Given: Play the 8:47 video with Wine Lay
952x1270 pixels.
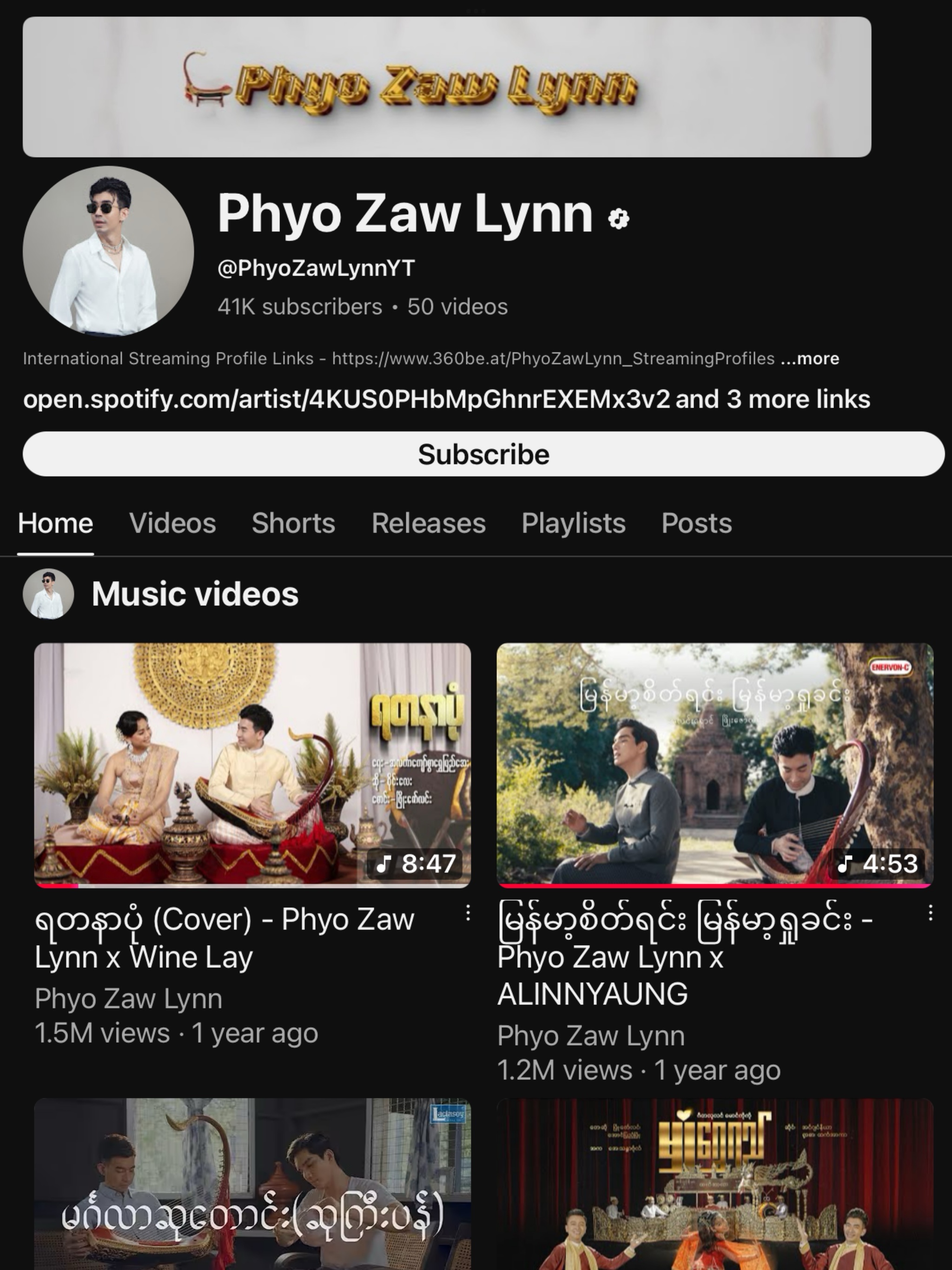Looking at the screenshot, I should (x=252, y=764).
